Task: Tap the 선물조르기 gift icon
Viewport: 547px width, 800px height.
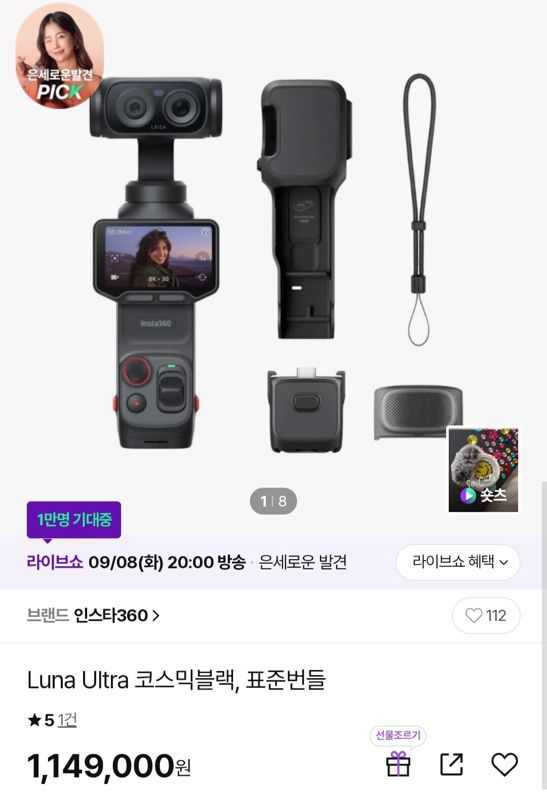Action: [398, 764]
